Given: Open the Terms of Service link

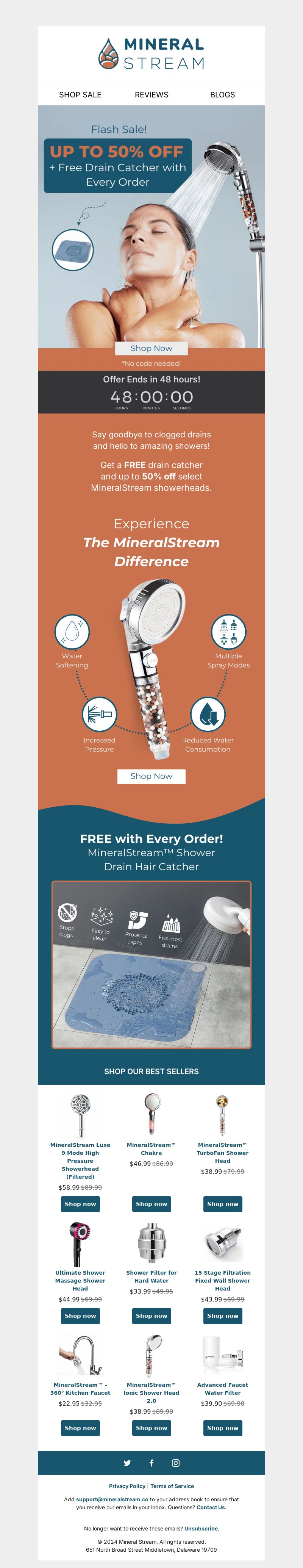Looking at the screenshot, I should 172,1486.
